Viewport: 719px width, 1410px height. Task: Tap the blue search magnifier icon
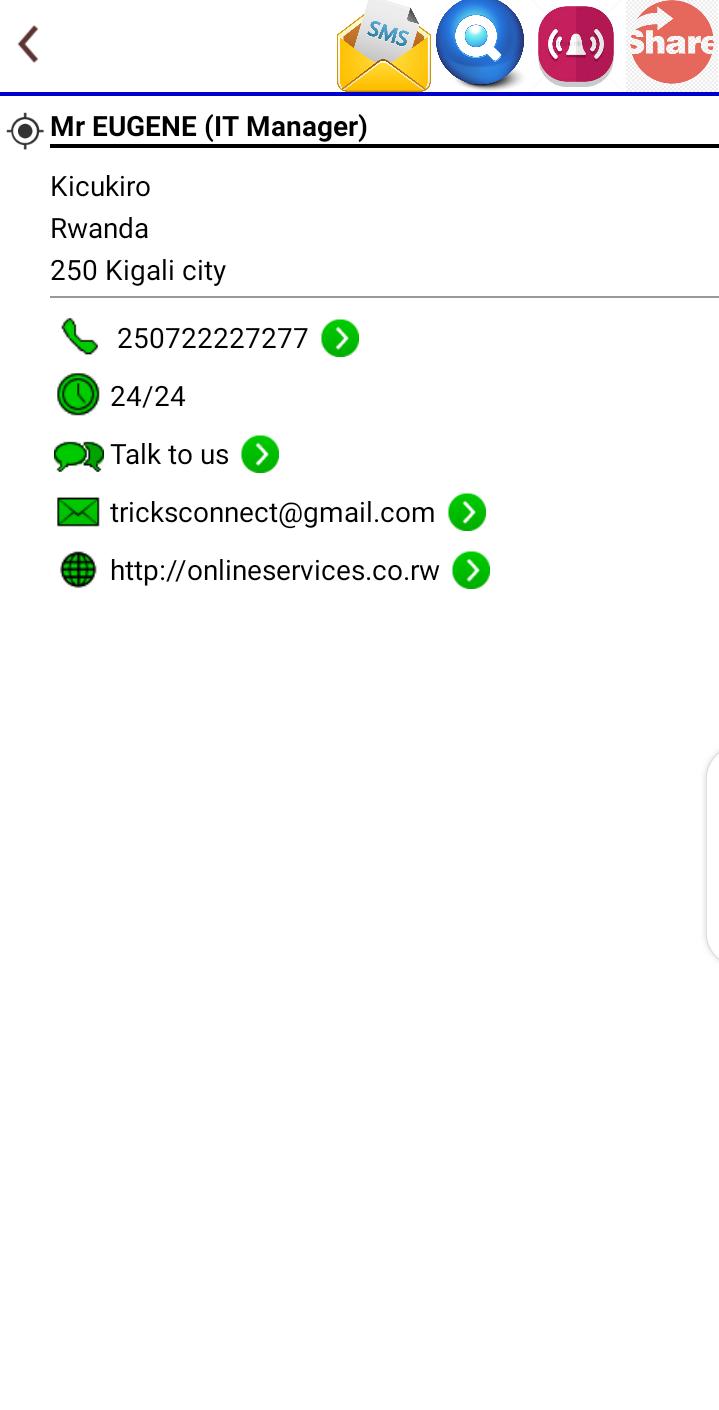tap(480, 42)
